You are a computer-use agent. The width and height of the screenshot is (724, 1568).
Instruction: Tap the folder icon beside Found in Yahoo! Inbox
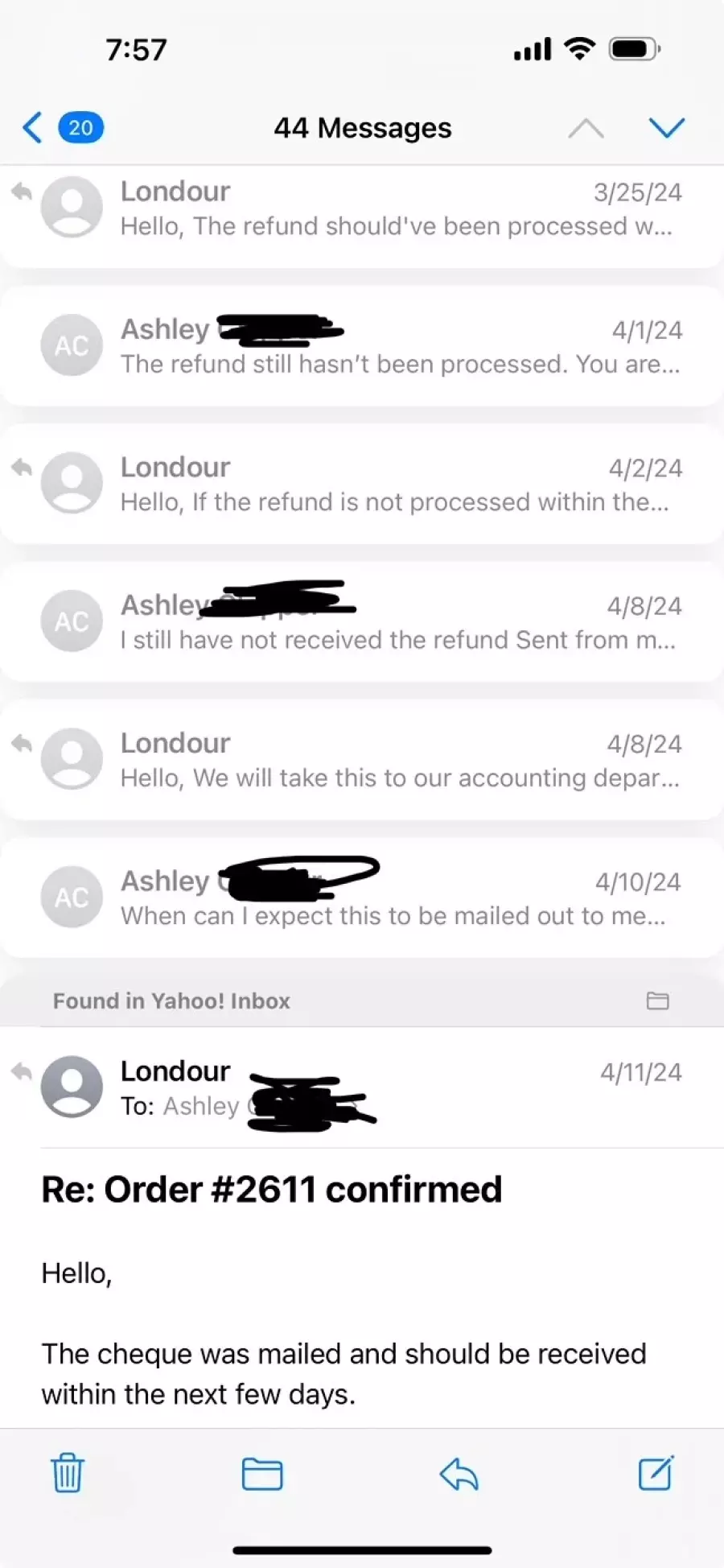[x=658, y=1001]
